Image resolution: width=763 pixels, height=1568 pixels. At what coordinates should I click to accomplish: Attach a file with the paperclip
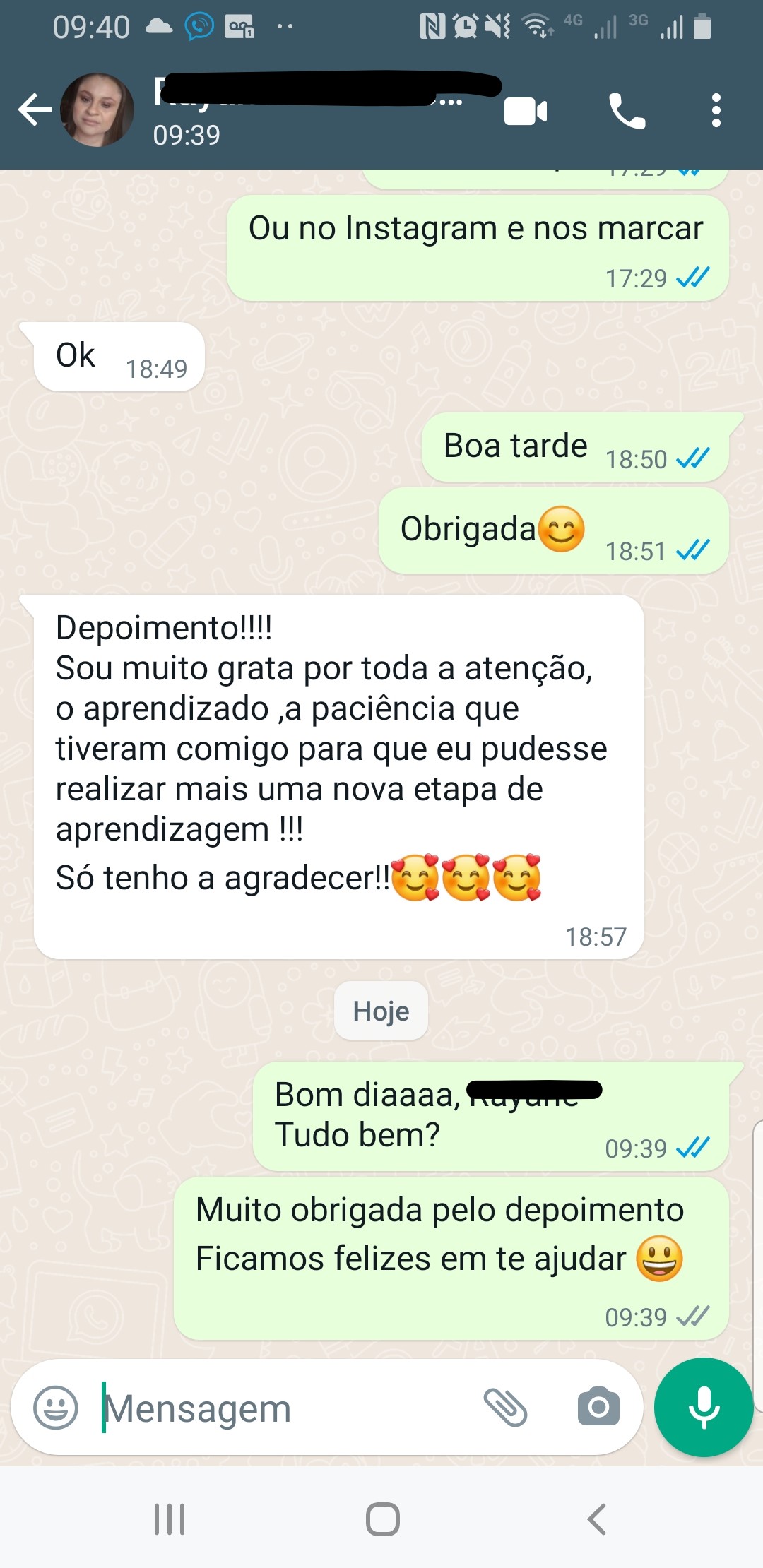(505, 1407)
